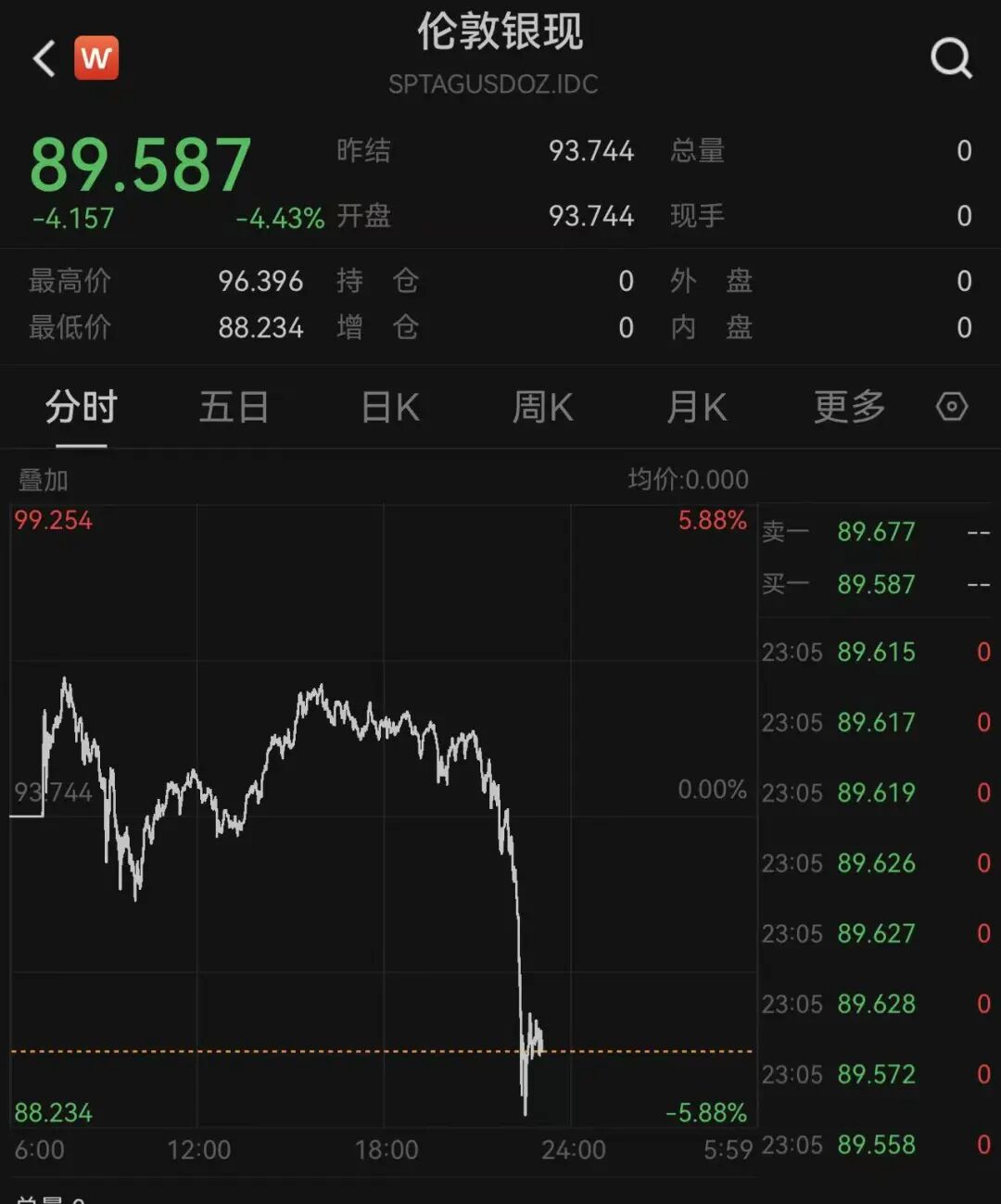The width and height of the screenshot is (1001, 1204).
Task: Tap the red W badge icon
Action: tap(96, 58)
